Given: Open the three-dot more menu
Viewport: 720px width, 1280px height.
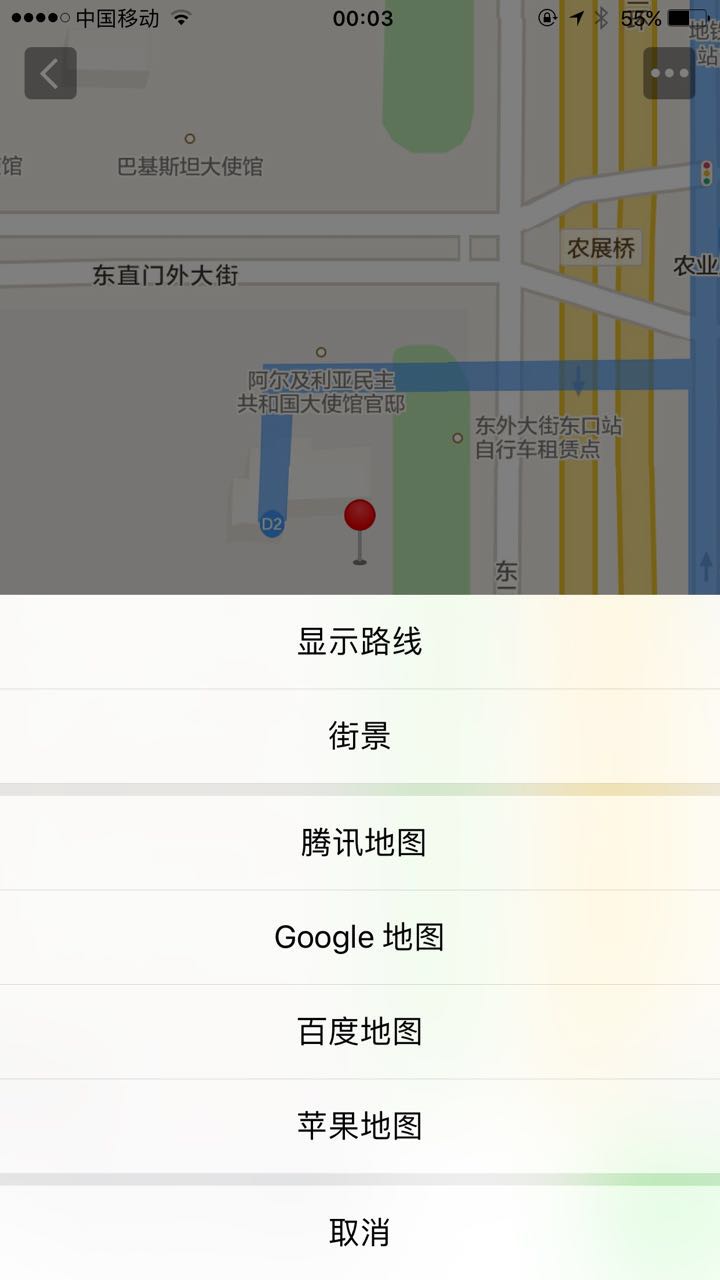Looking at the screenshot, I should pyautogui.click(x=669, y=73).
